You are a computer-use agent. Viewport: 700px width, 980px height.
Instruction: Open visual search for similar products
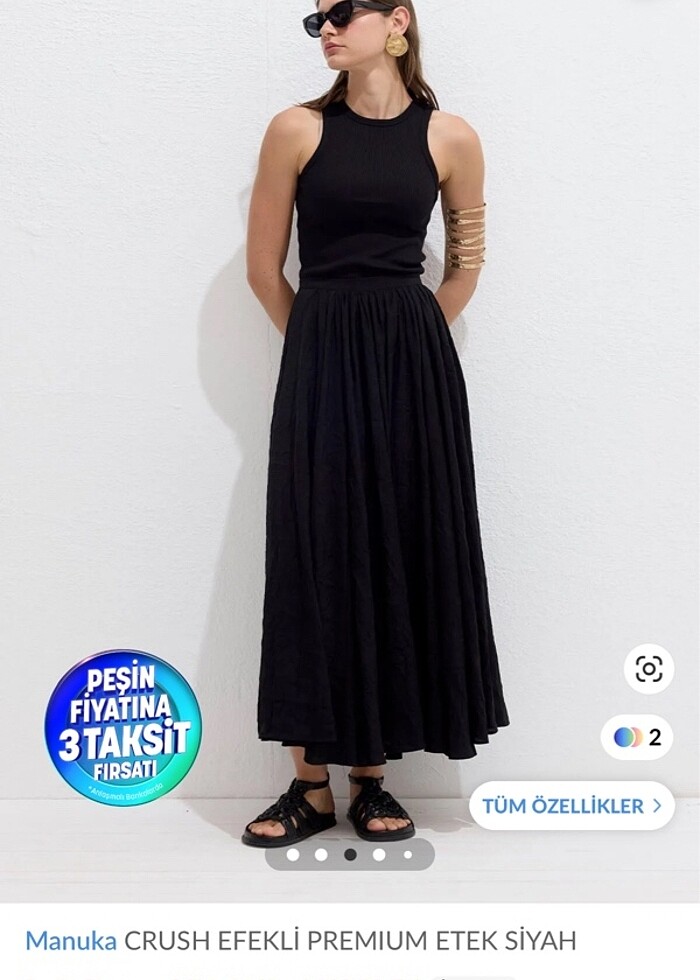click(x=649, y=669)
